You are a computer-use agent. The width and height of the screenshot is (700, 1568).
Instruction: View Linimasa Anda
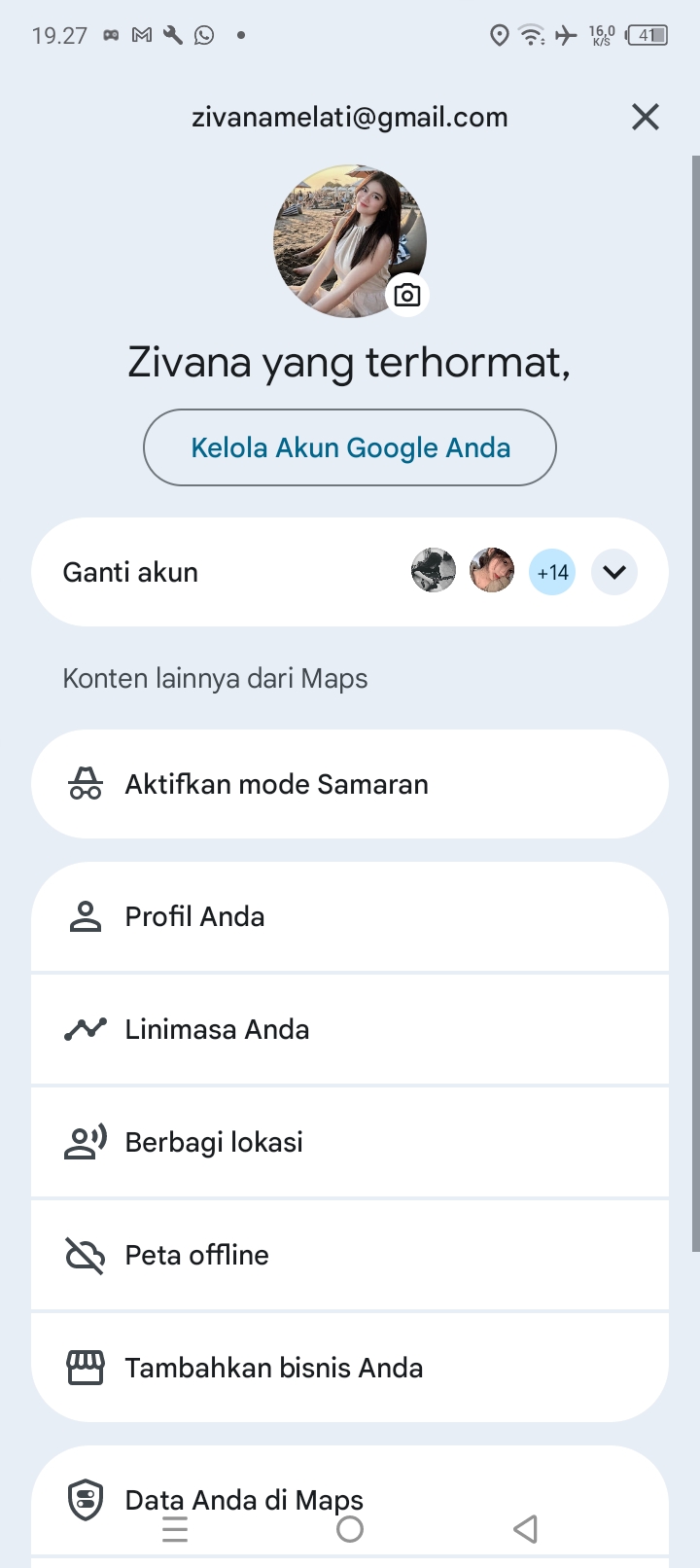(350, 1029)
